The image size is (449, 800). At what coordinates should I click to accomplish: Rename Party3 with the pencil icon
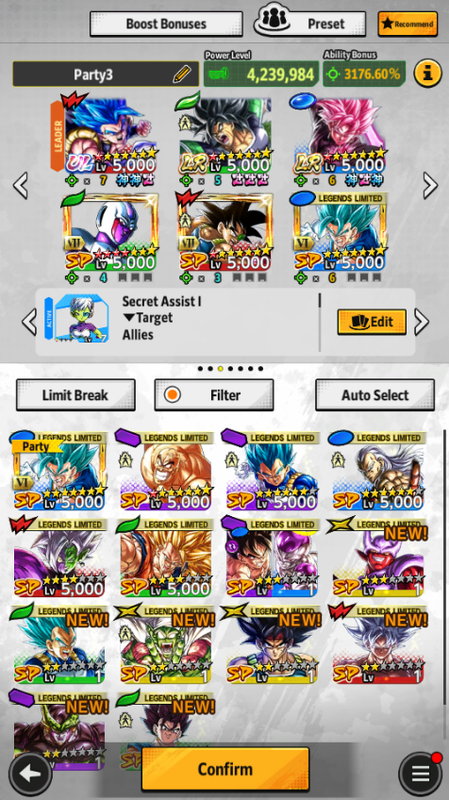click(182, 74)
